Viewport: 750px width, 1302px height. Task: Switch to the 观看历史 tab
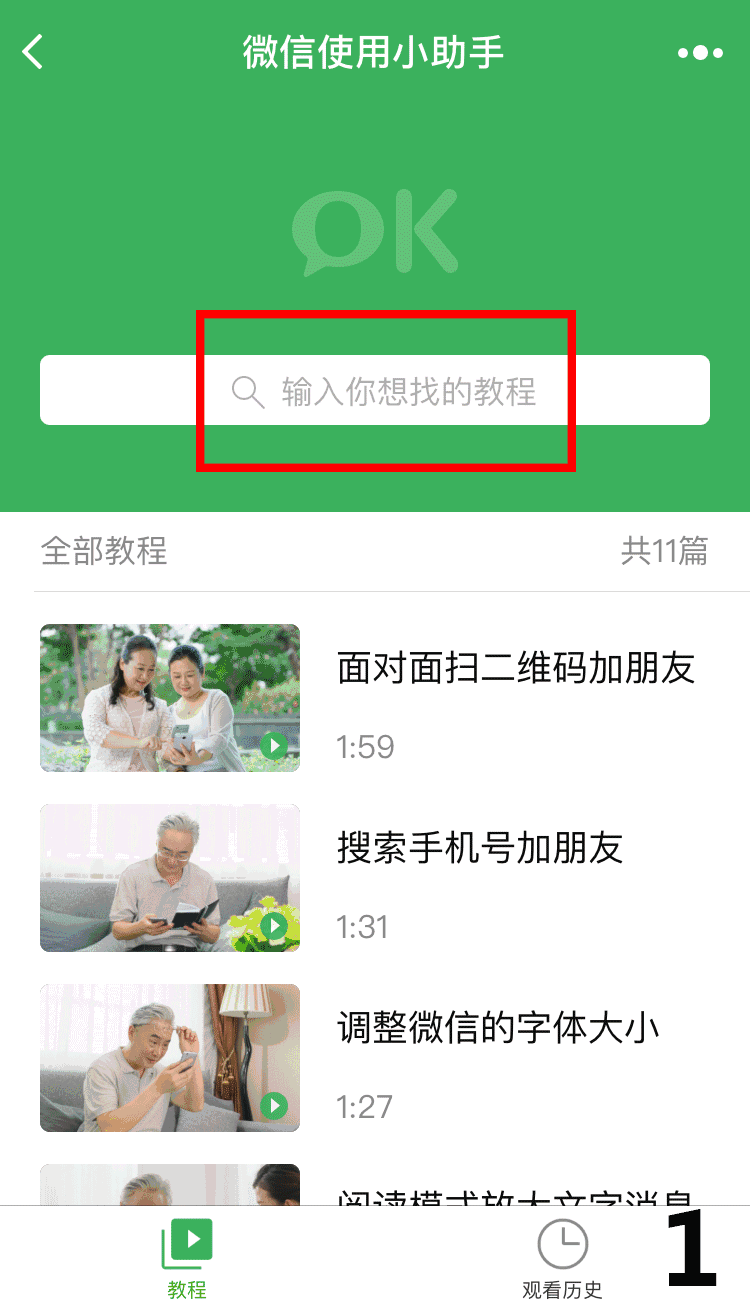pos(563,1260)
